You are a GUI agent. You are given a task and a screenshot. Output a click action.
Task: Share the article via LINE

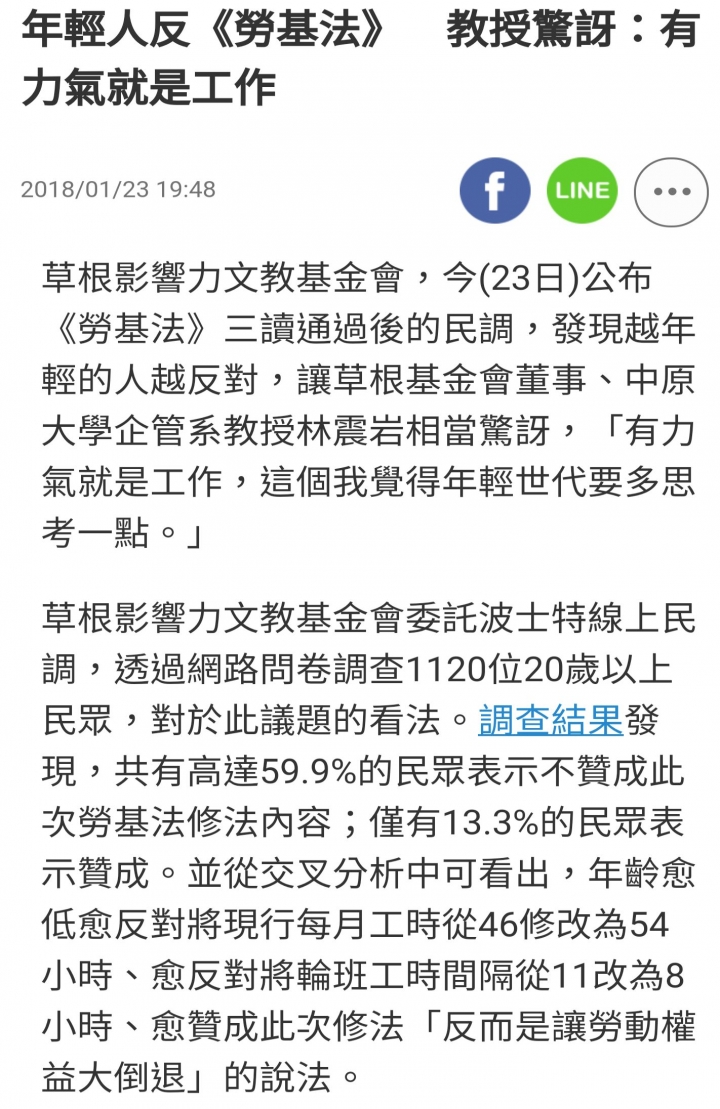click(582, 190)
